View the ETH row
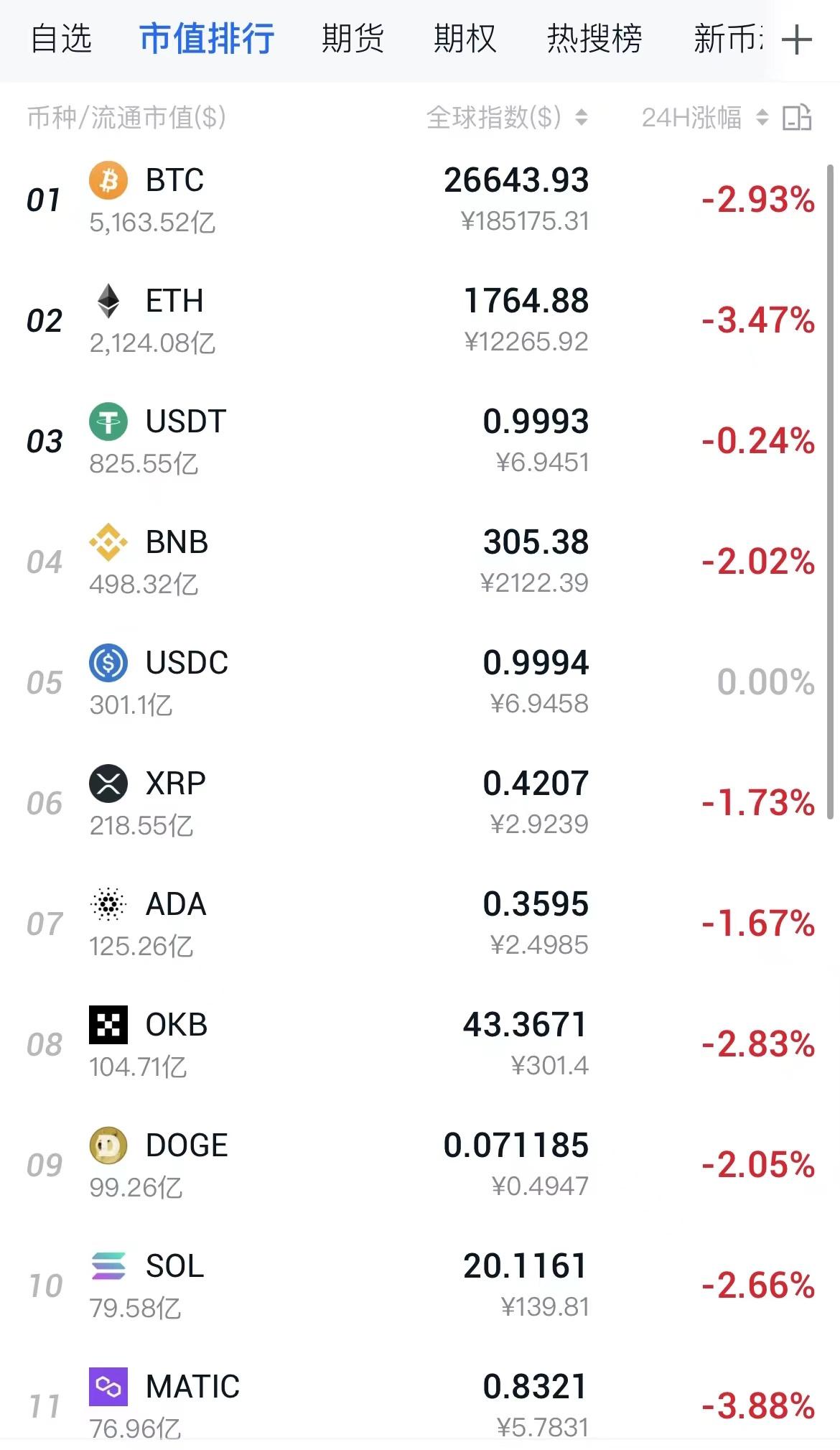Screen dimensions: 840x1450 174,302
